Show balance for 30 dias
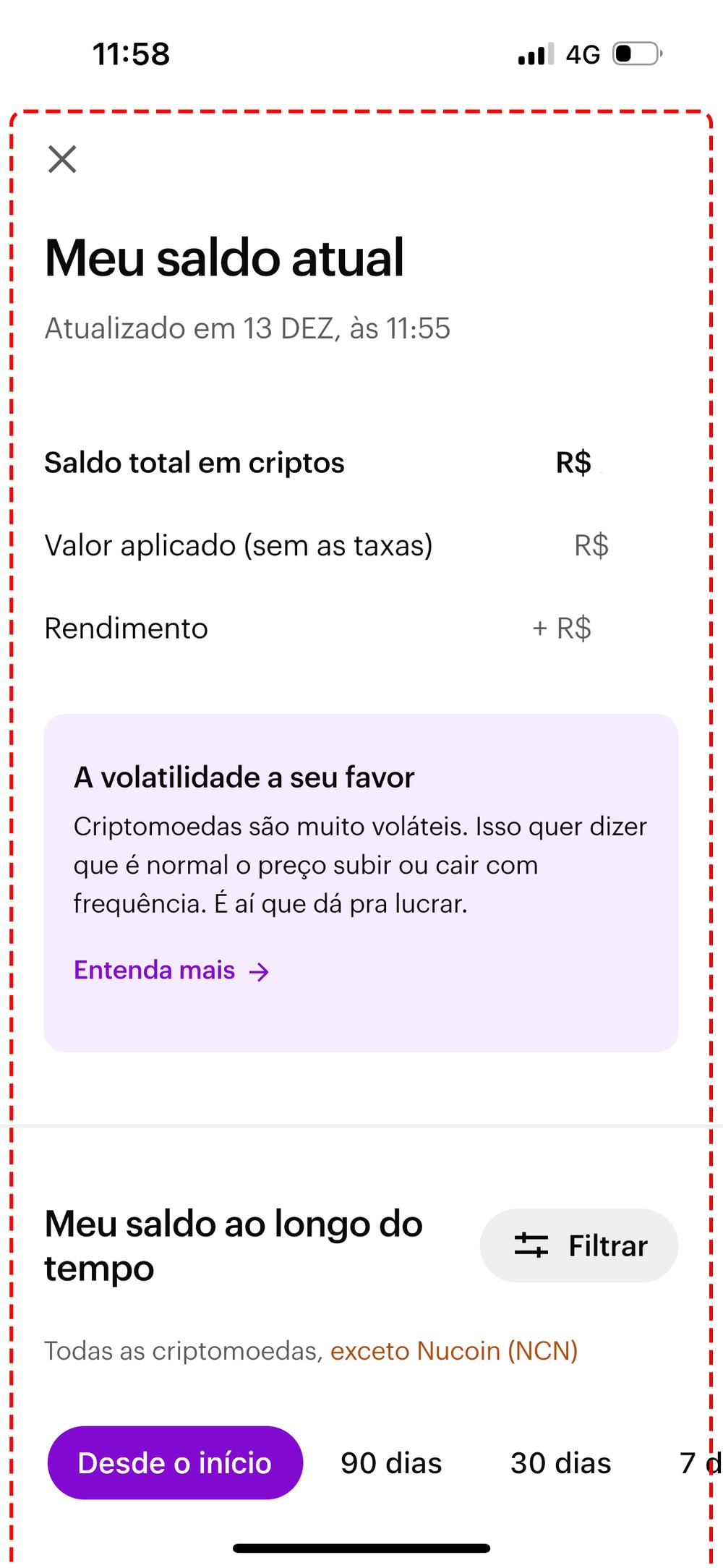The image size is (723, 1568). click(560, 1462)
